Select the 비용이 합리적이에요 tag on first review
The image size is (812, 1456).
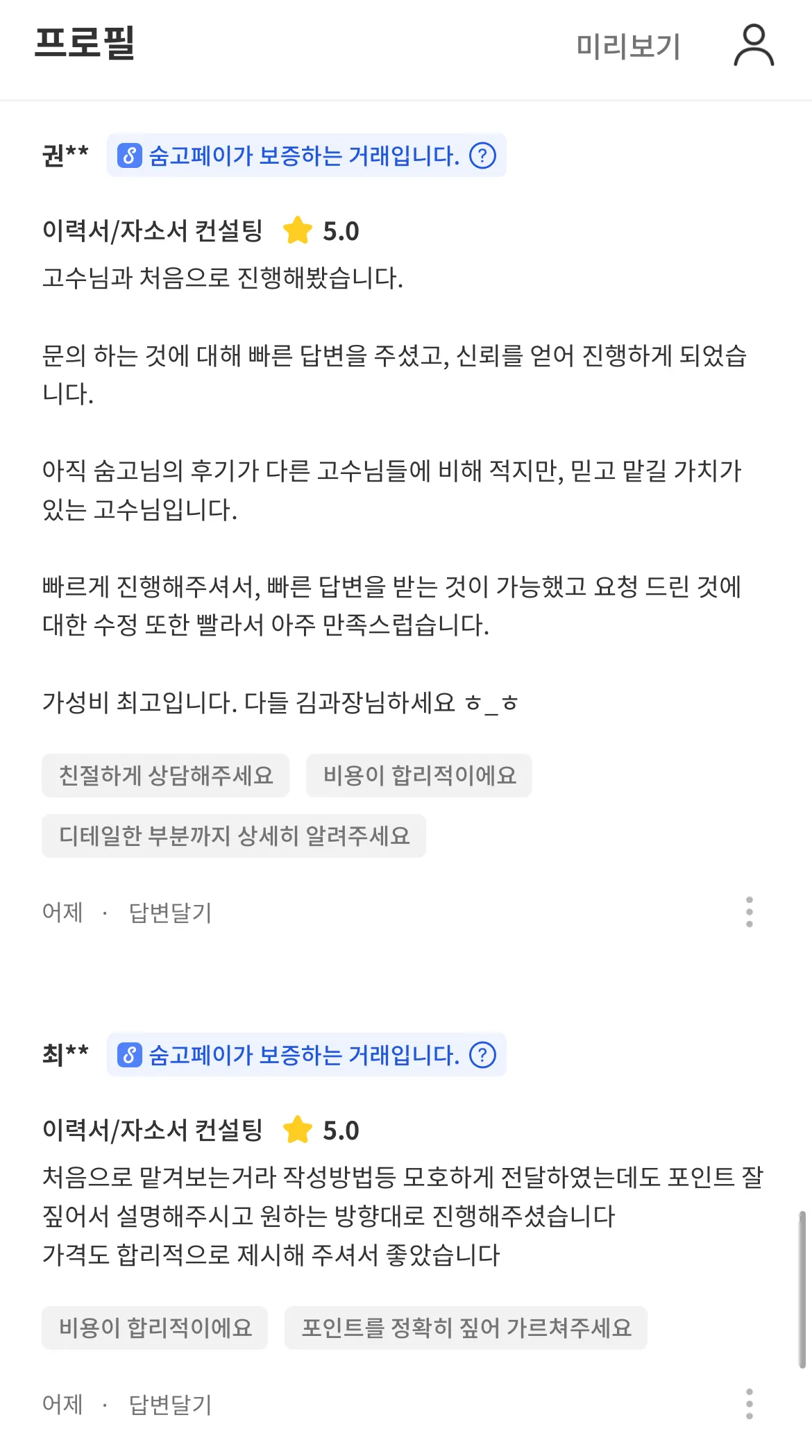point(419,776)
